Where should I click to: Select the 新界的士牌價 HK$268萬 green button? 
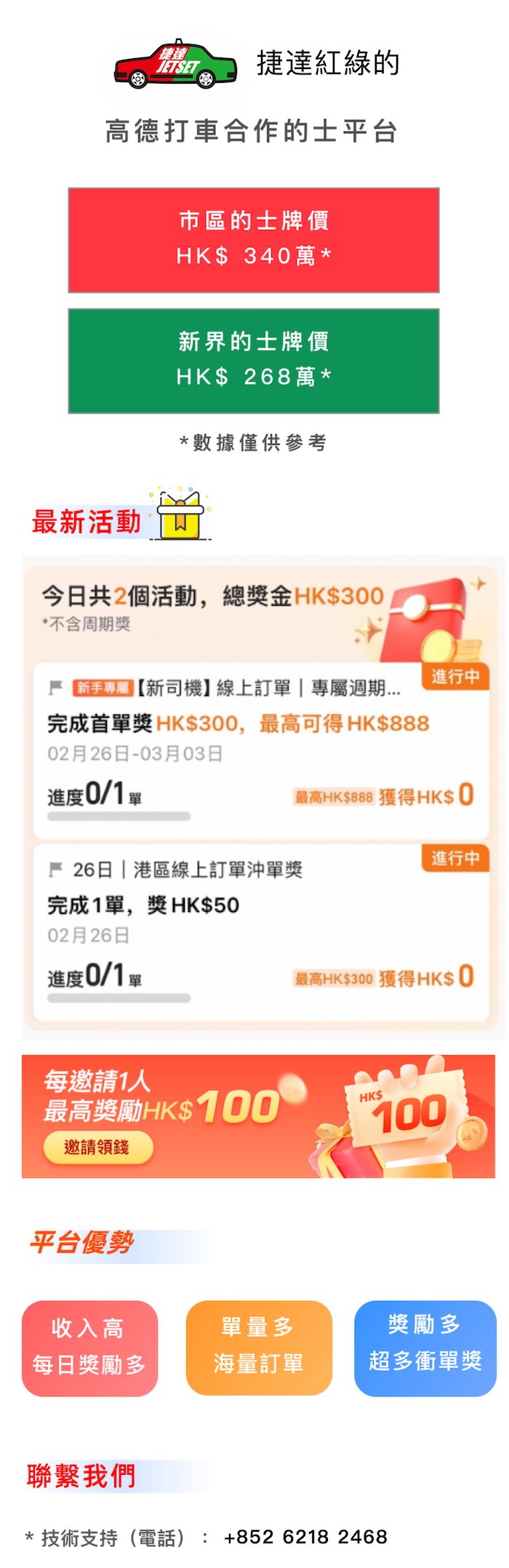254,361
